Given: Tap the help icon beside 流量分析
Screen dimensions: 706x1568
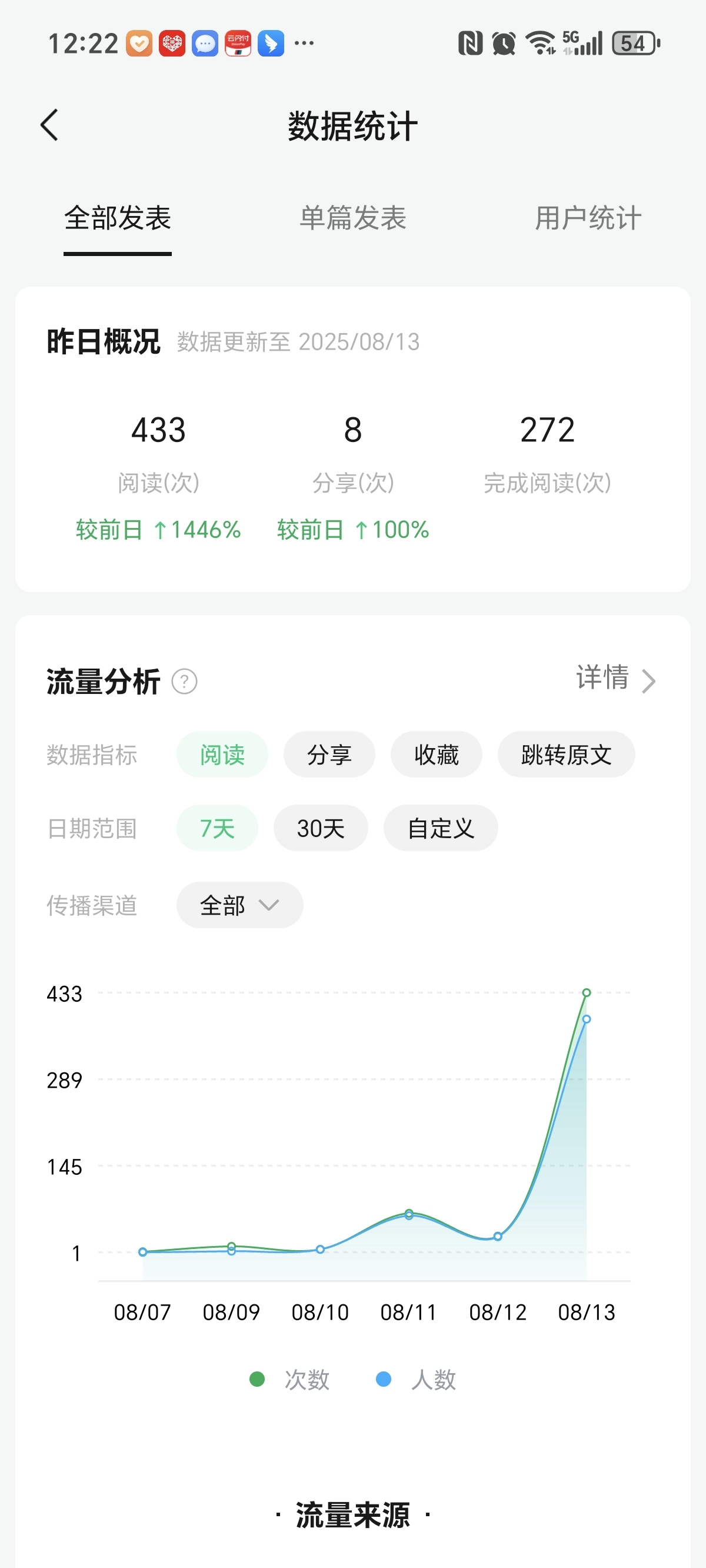Looking at the screenshot, I should [x=184, y=681].
